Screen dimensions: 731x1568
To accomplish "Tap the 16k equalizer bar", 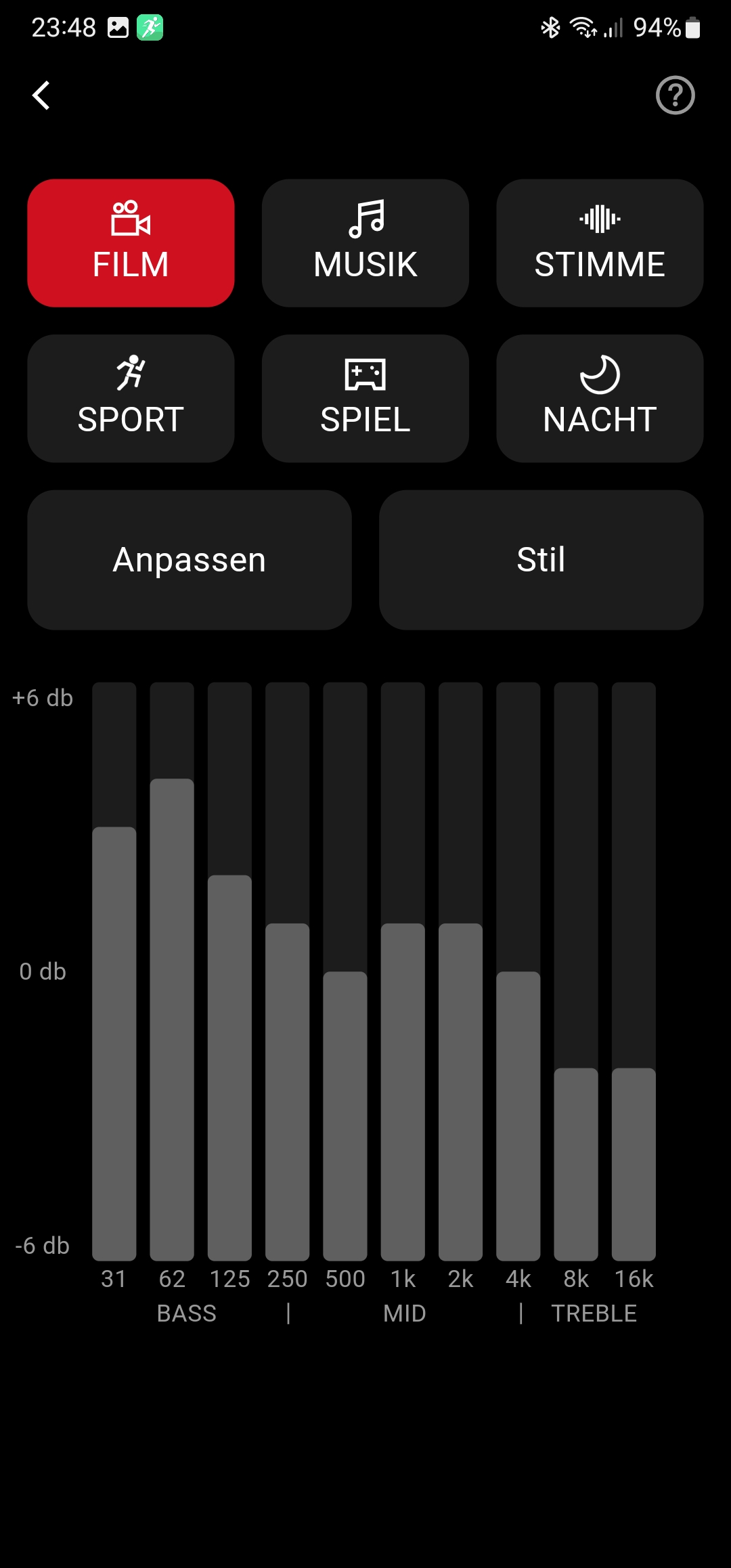I will pyautogui.click(x=634, y=1164).
